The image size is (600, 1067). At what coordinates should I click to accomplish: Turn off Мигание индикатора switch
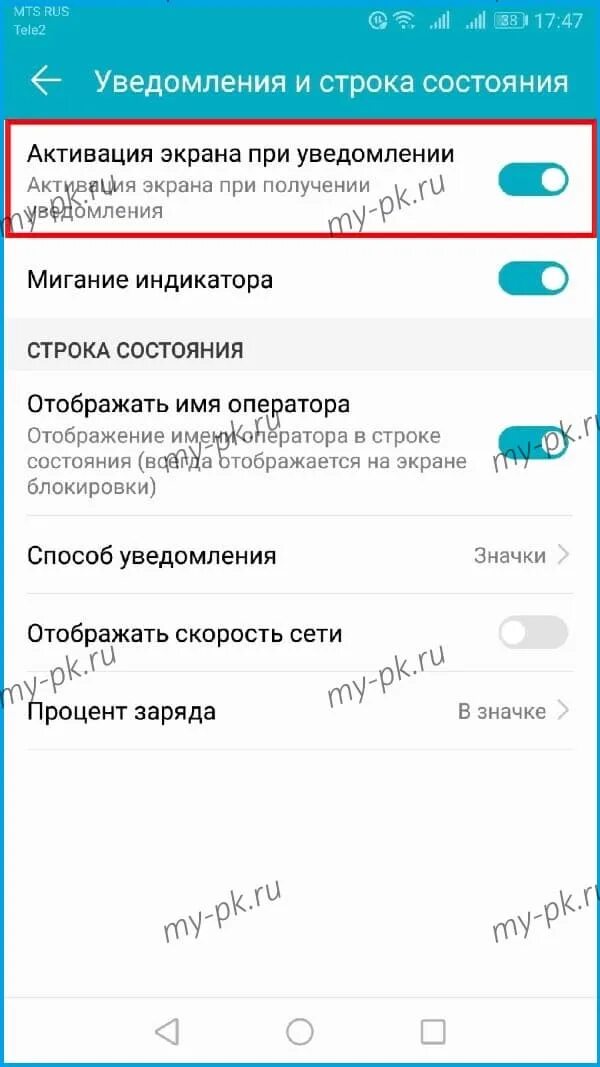[533, 279]
